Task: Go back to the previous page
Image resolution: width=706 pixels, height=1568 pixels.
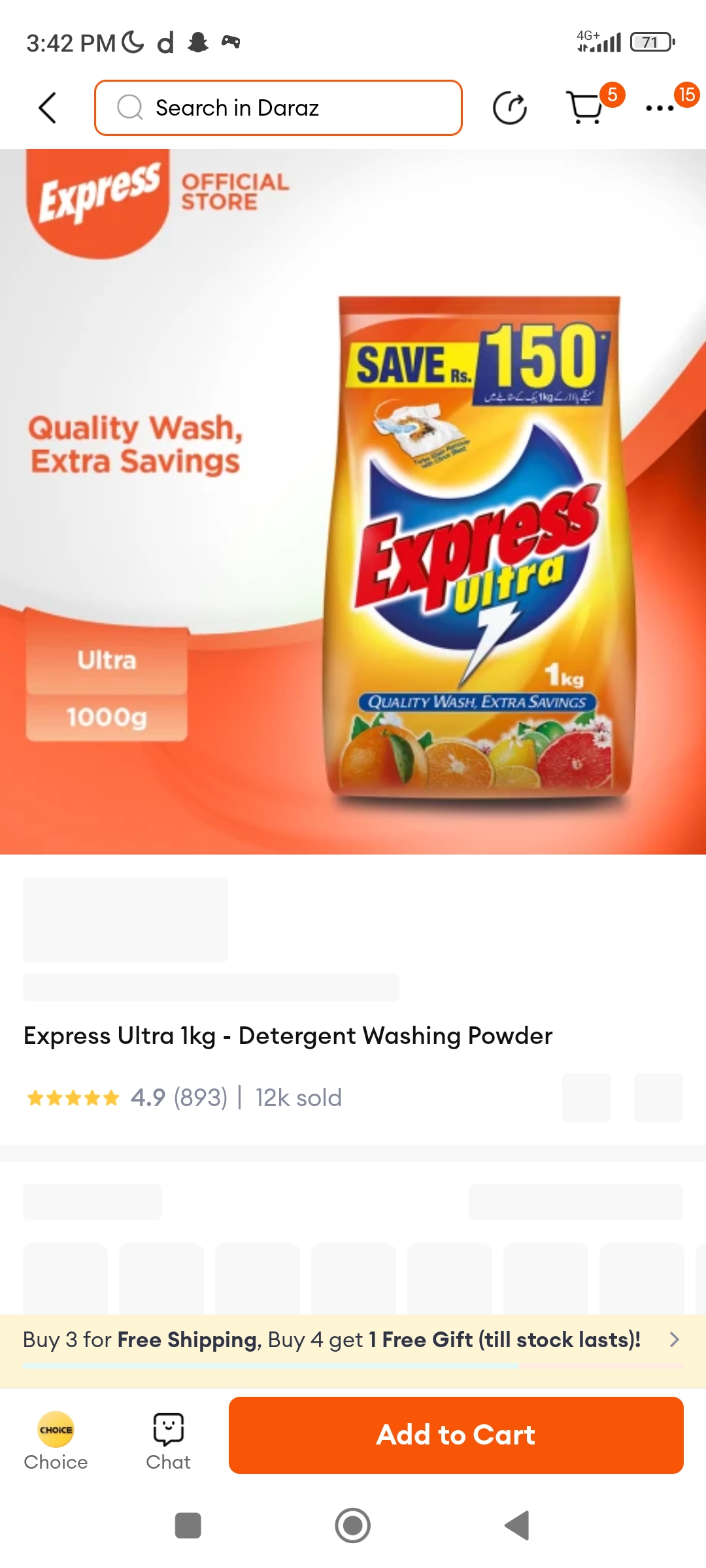Action: [x=48, y=108]
